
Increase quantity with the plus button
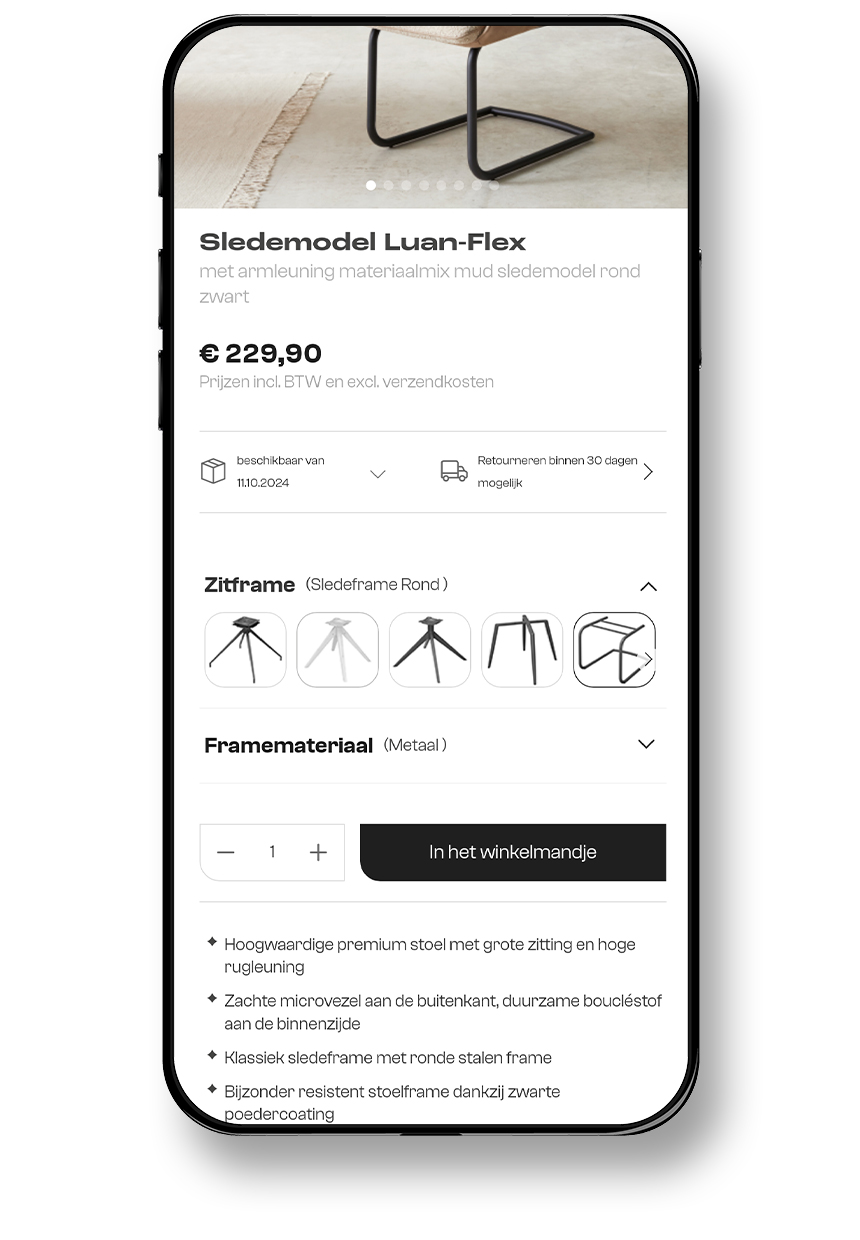click(318, 852)
